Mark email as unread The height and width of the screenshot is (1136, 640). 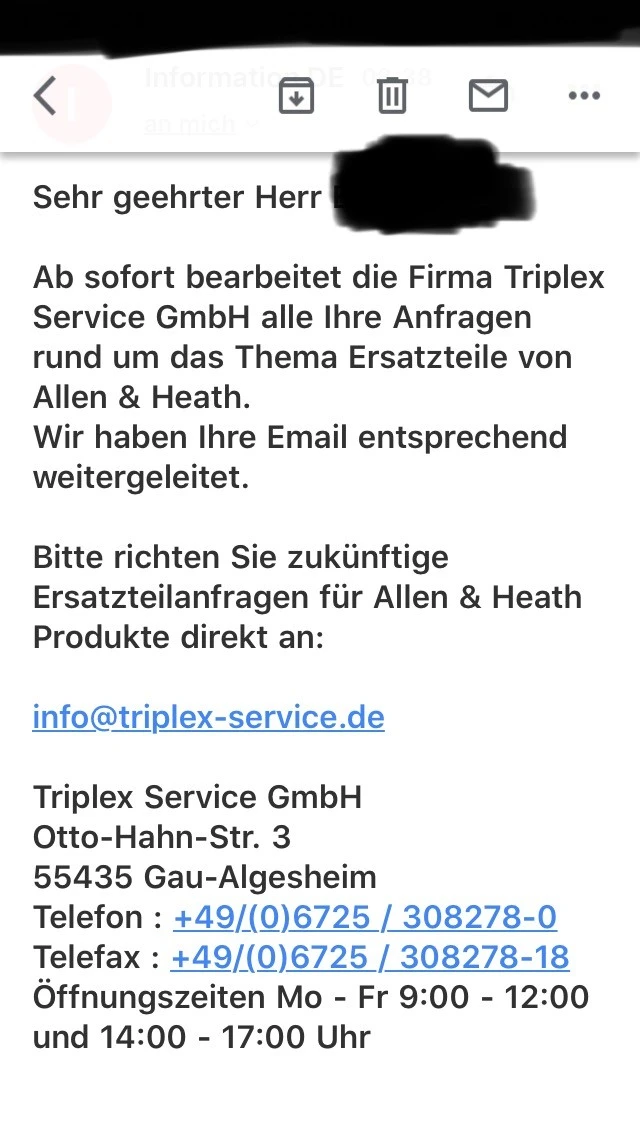488,96
